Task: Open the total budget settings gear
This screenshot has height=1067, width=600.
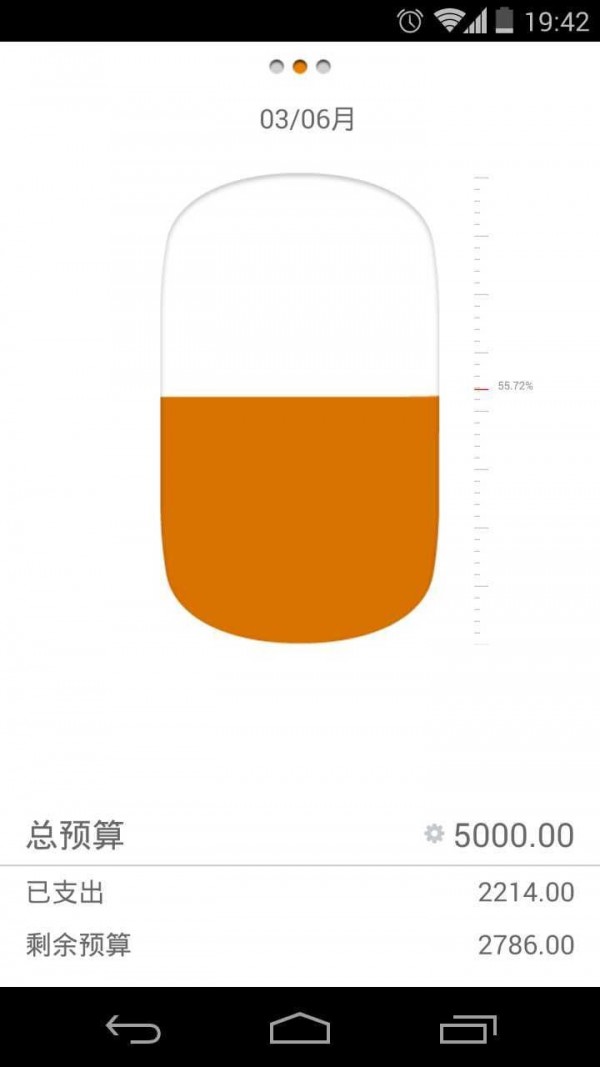Action: click(x=434, y=834)
